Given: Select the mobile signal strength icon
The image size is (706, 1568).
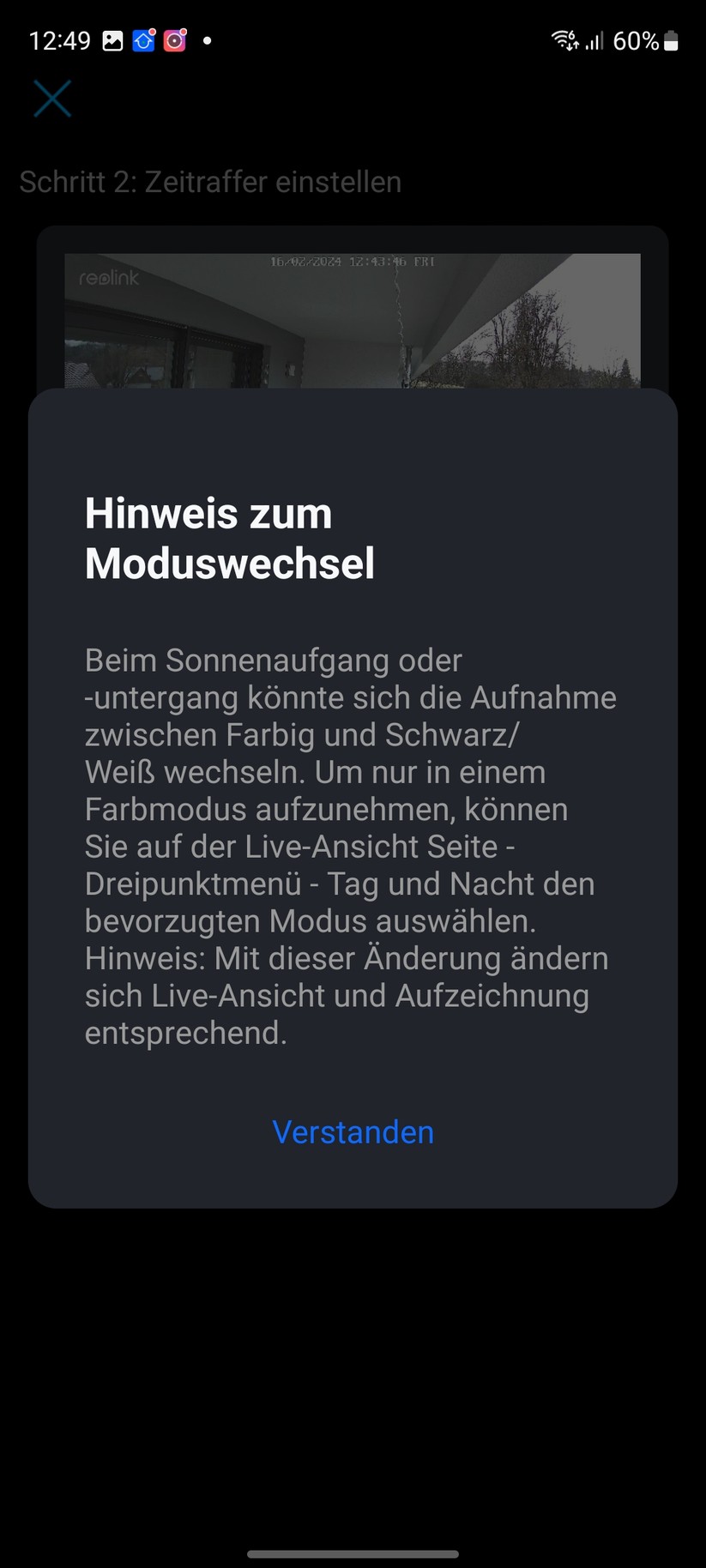Looking at the screenshot, I should tap(594, 40).
